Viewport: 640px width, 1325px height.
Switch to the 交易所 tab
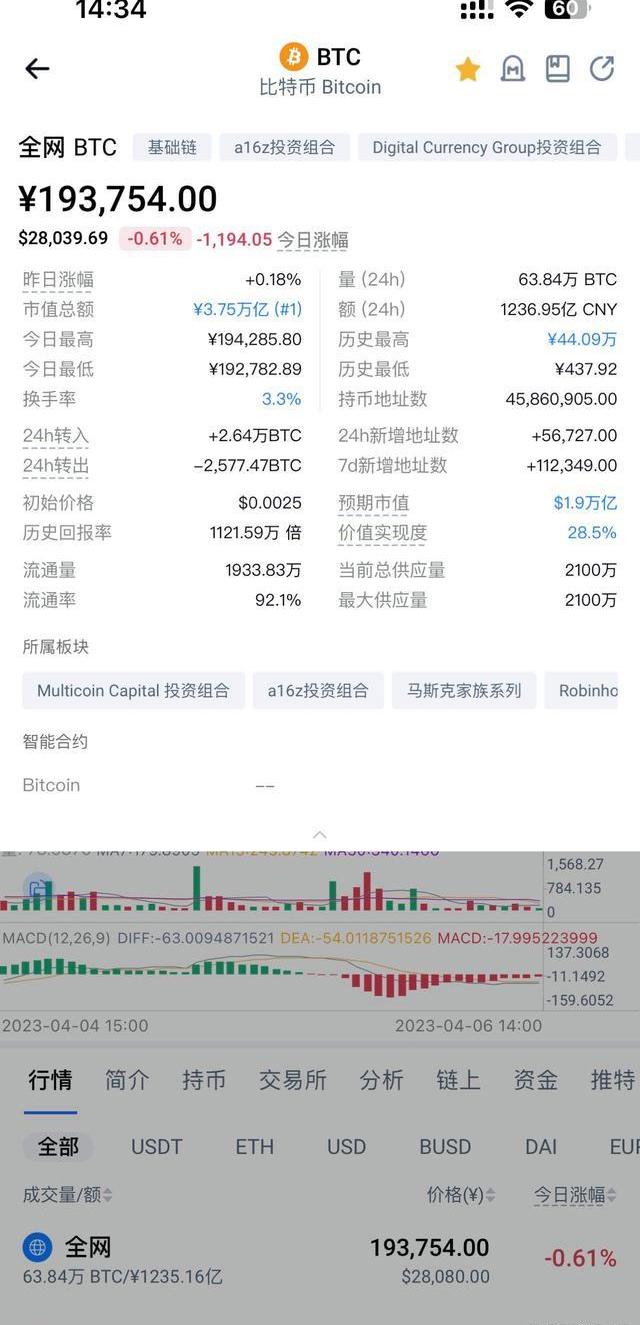tap(293, 1080)
